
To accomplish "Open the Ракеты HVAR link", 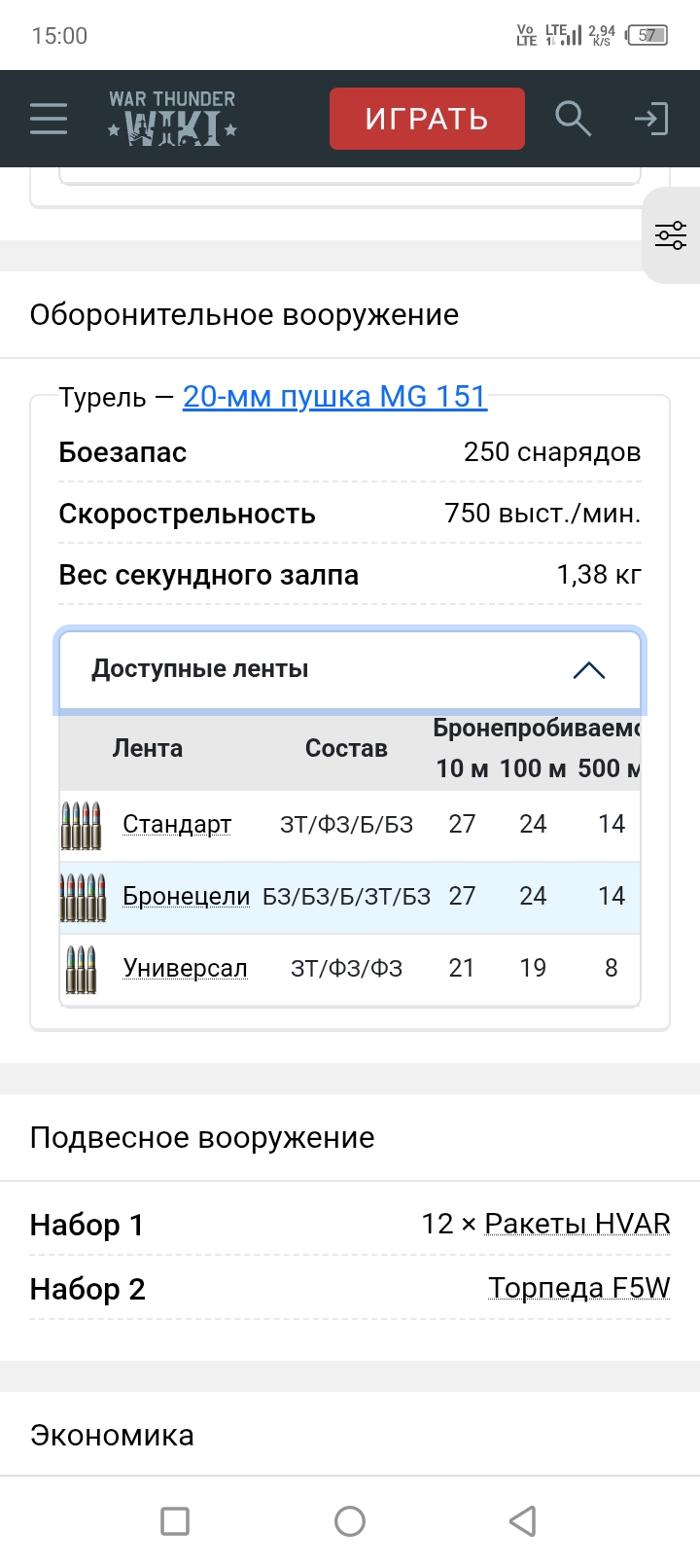I will (577, 1224).
